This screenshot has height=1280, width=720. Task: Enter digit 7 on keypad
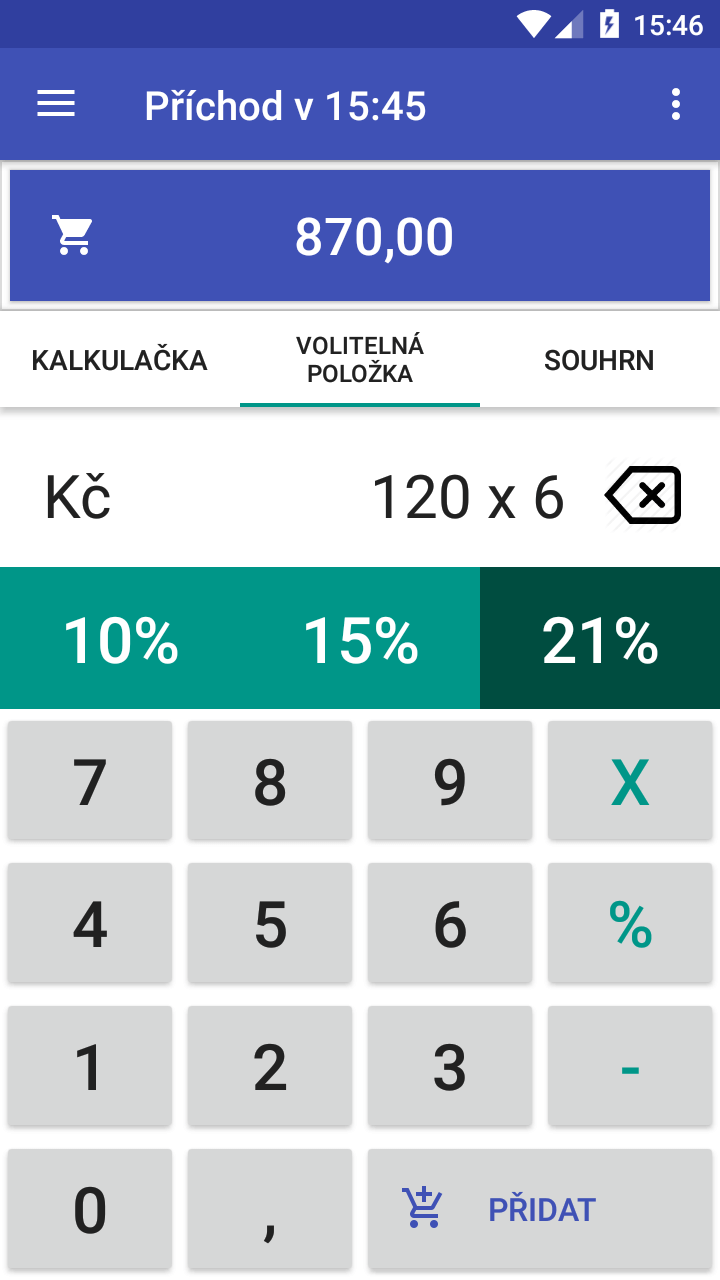tap(90, 781)
